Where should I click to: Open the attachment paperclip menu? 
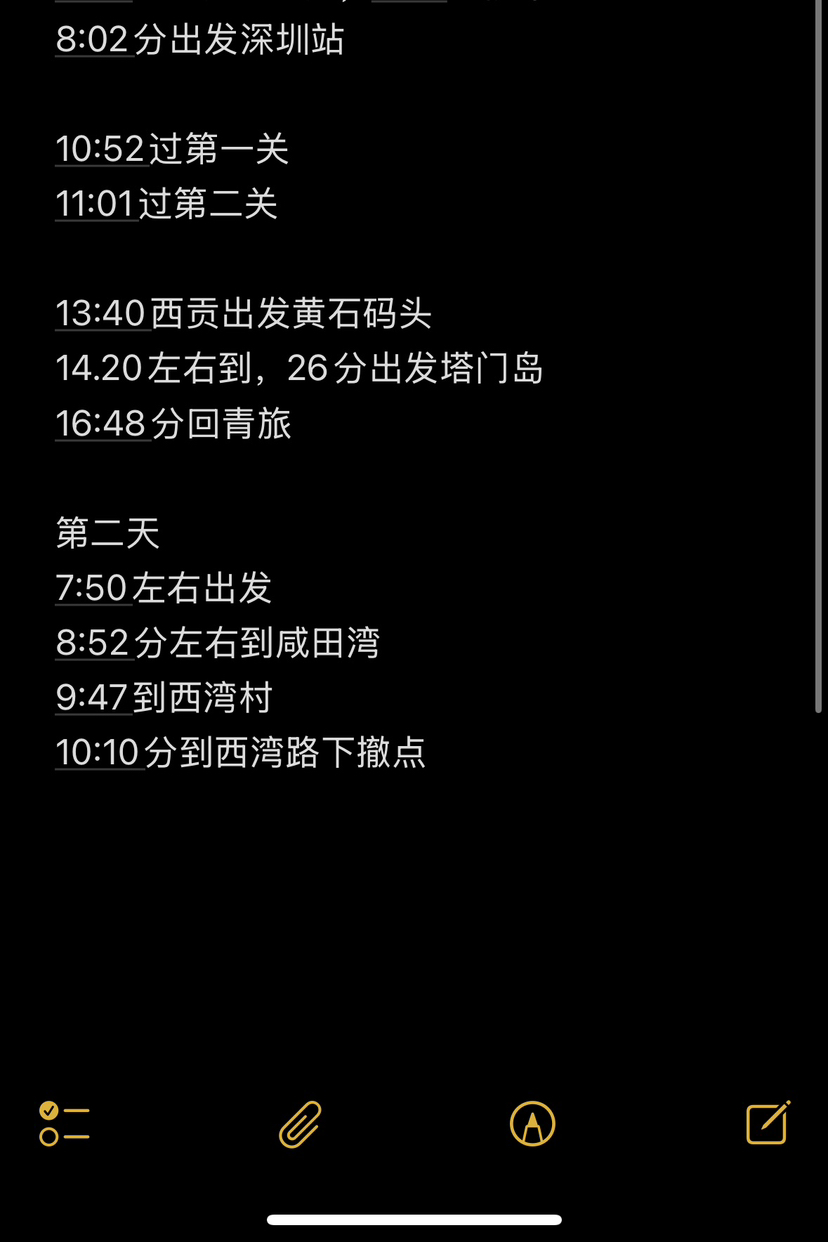(300, 1124)
